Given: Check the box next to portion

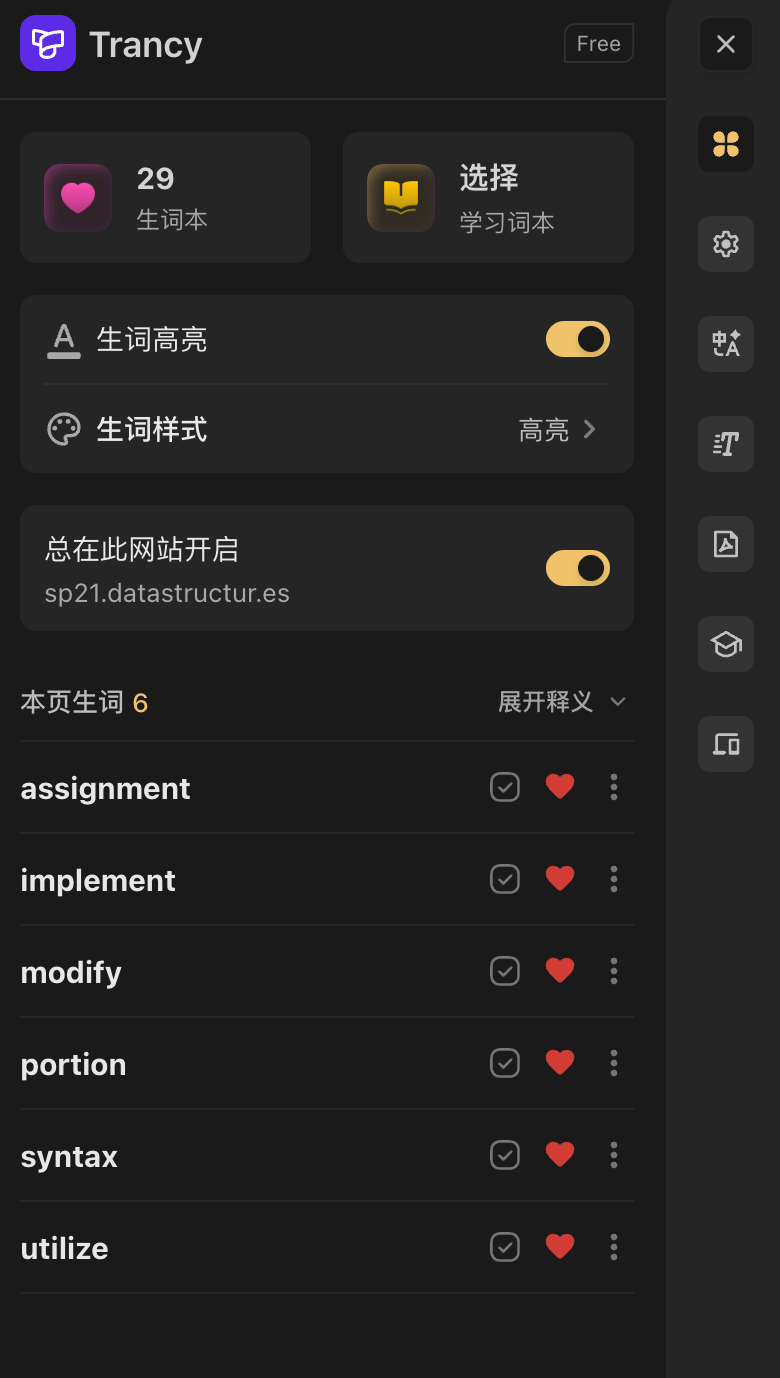Looking at the screenshot, I should click(505, 1063).
